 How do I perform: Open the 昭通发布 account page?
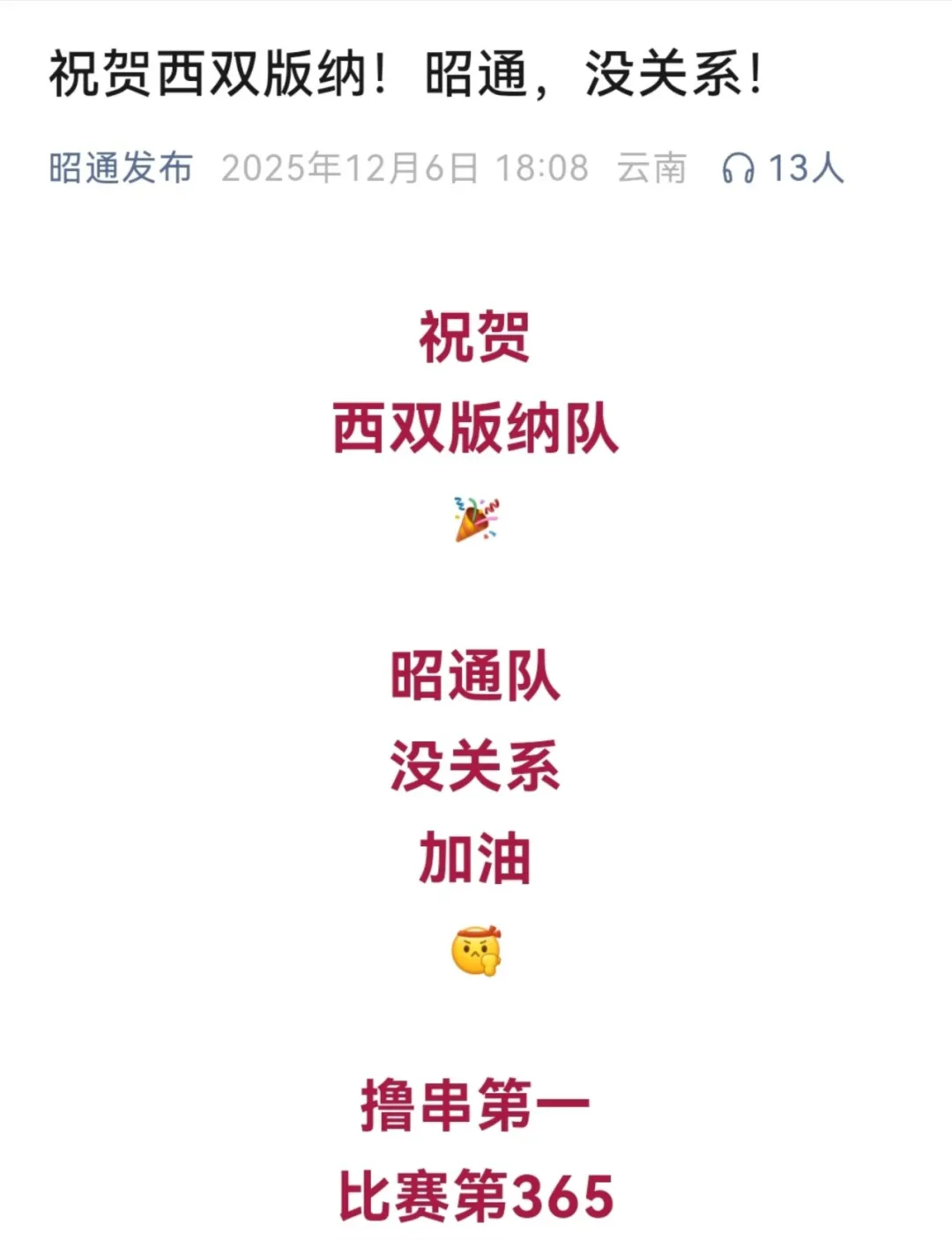[120, 167]
